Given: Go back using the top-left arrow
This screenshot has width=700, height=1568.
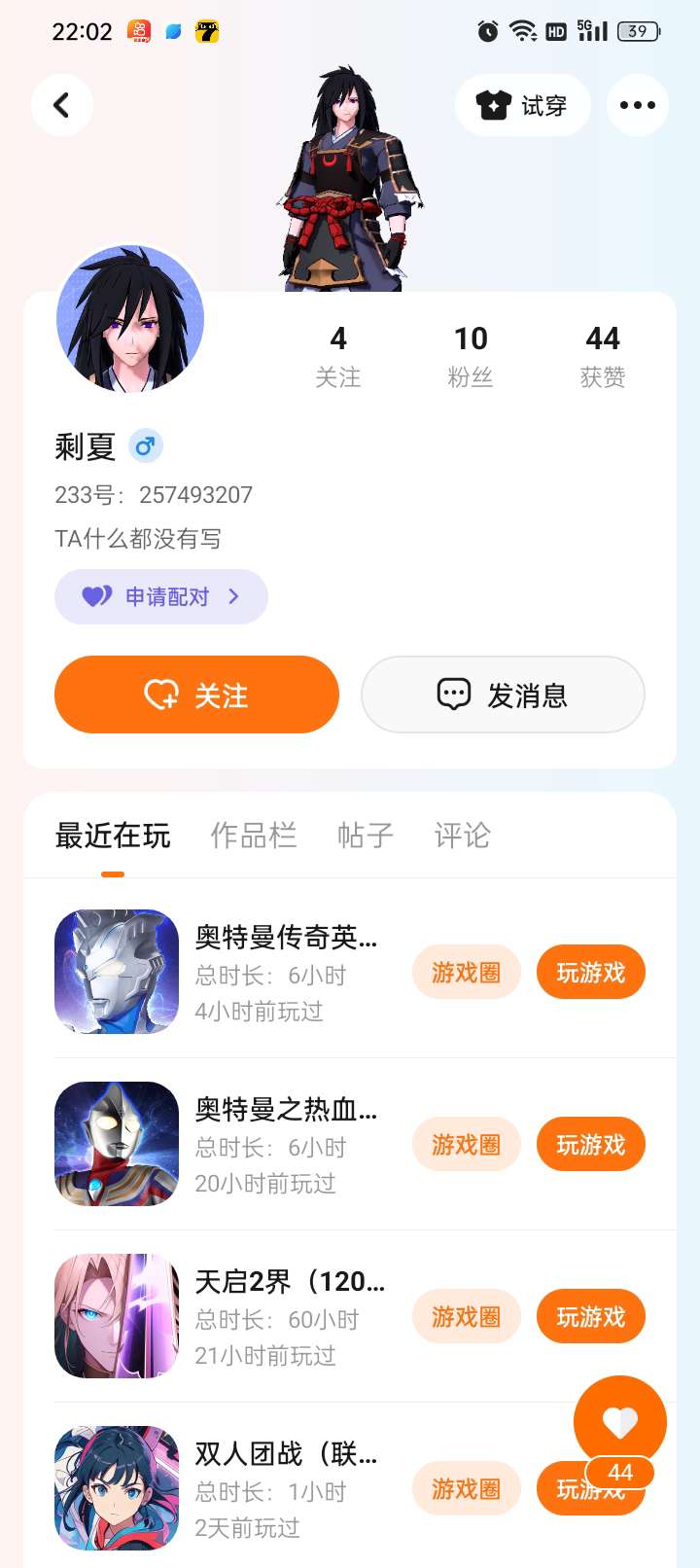Looking at the screenshot, I should point(61,105).
